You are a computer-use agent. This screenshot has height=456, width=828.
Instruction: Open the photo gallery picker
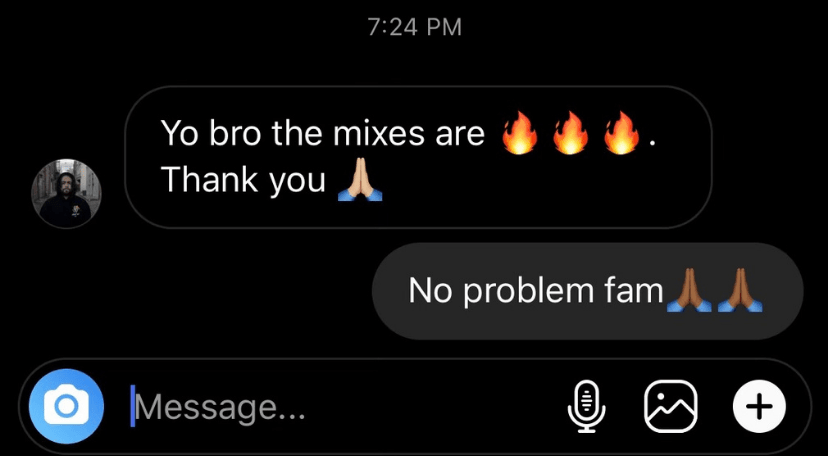[x=671, y=406]
